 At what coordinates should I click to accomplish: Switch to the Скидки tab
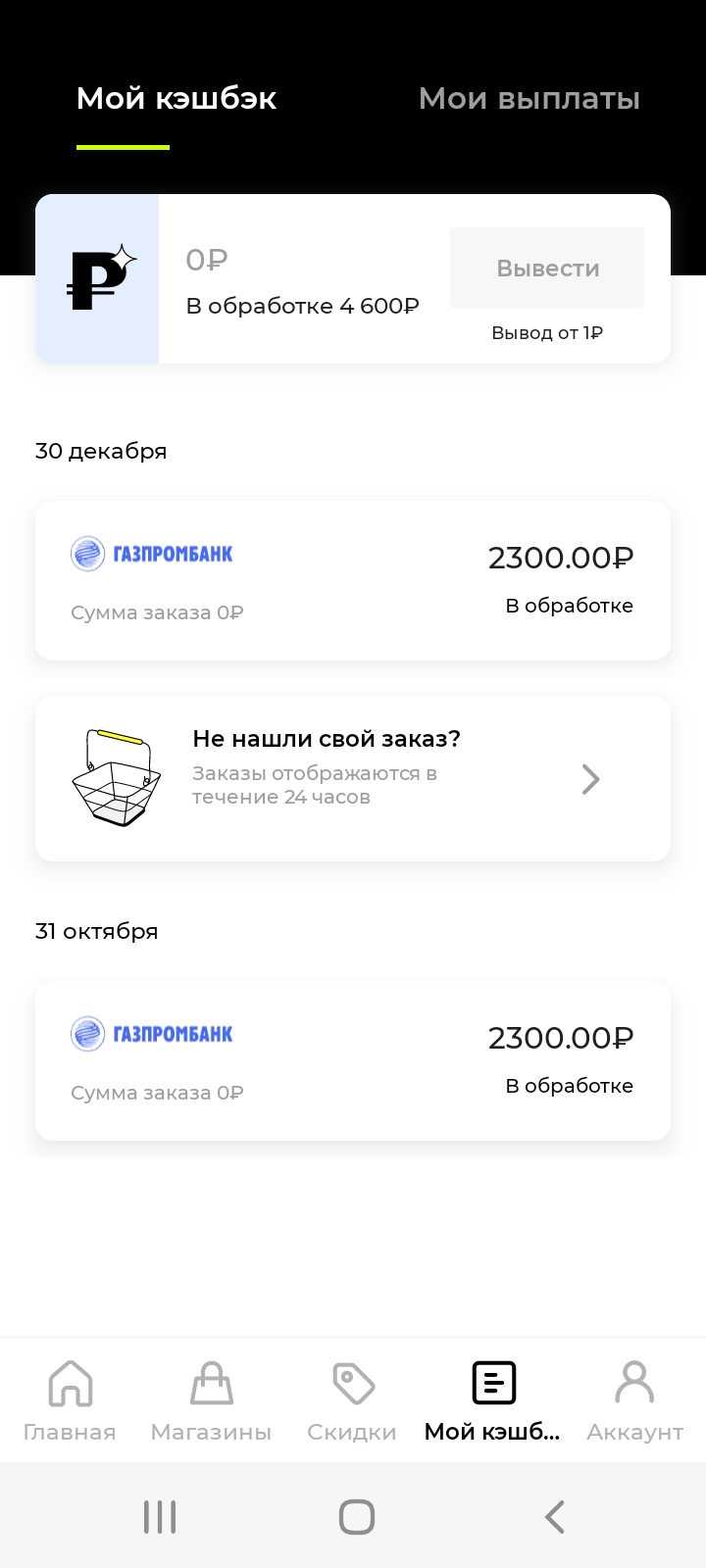tap(352, 1401)
